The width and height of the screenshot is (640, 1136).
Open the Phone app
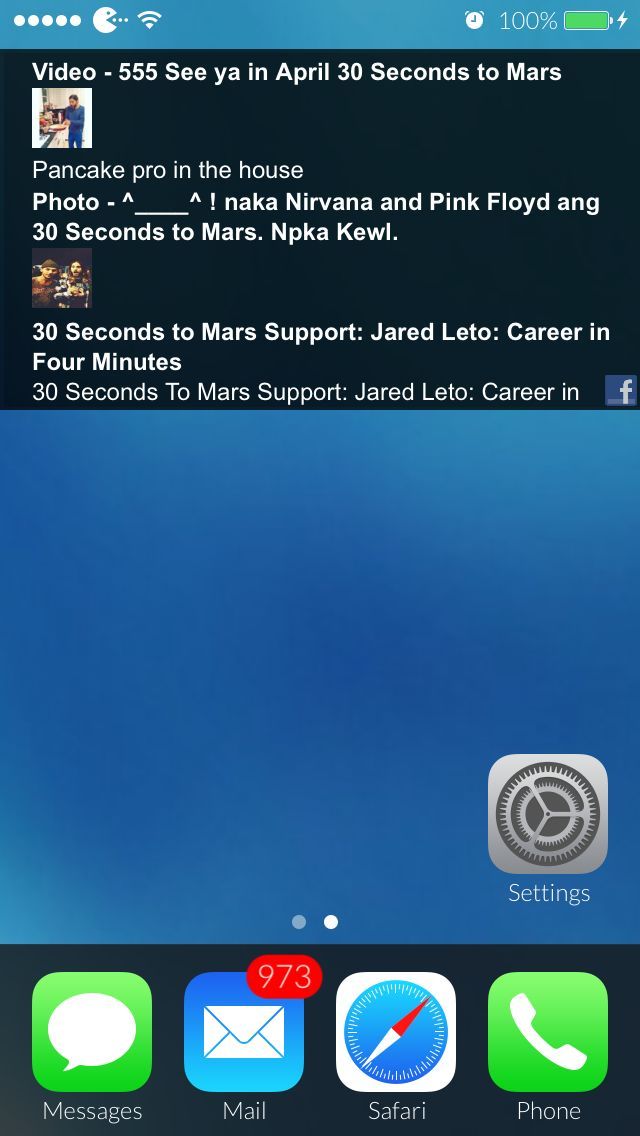click(x=548, y=1032)
